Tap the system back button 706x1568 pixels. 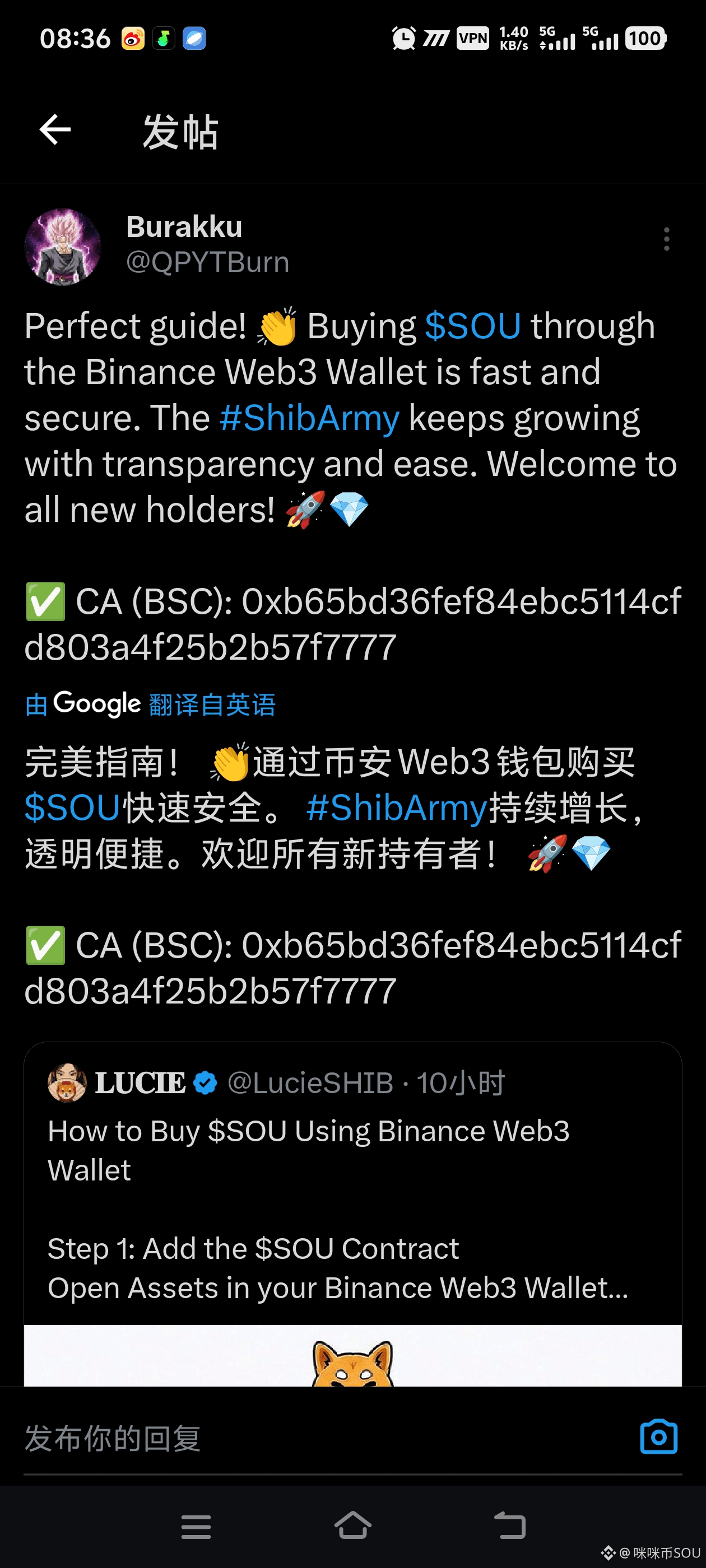pos(509,1526)
